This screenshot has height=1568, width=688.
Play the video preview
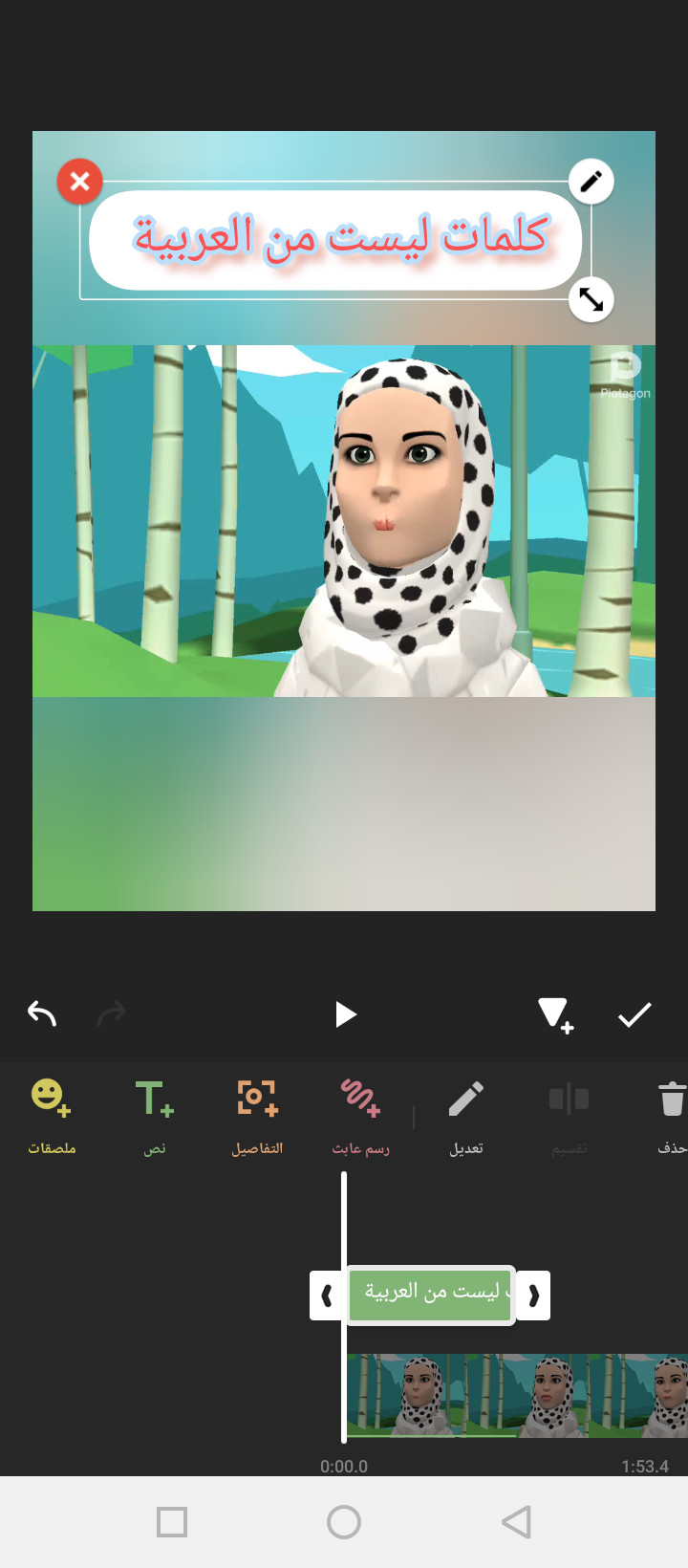point(345,1014)
